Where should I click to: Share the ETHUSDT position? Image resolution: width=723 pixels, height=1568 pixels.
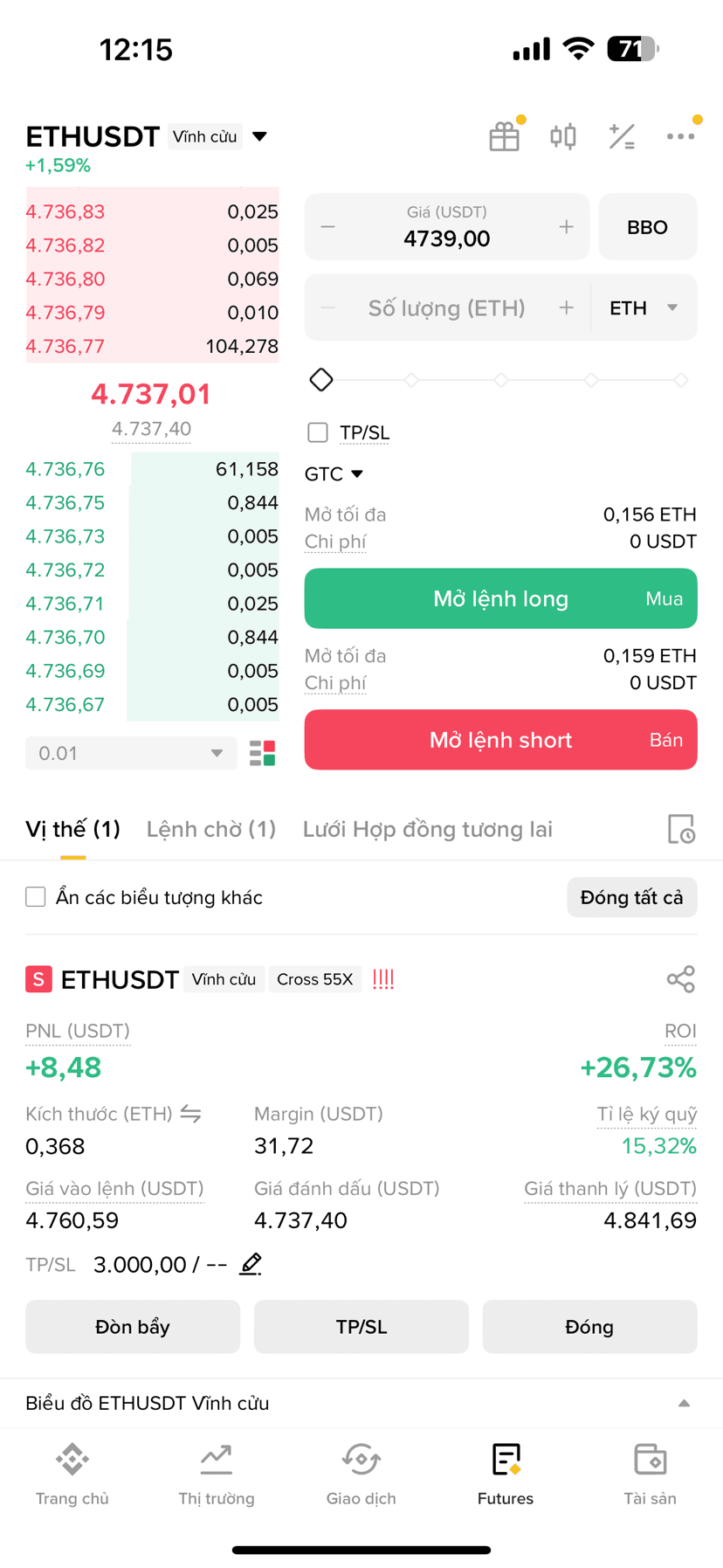coord(681,979)
